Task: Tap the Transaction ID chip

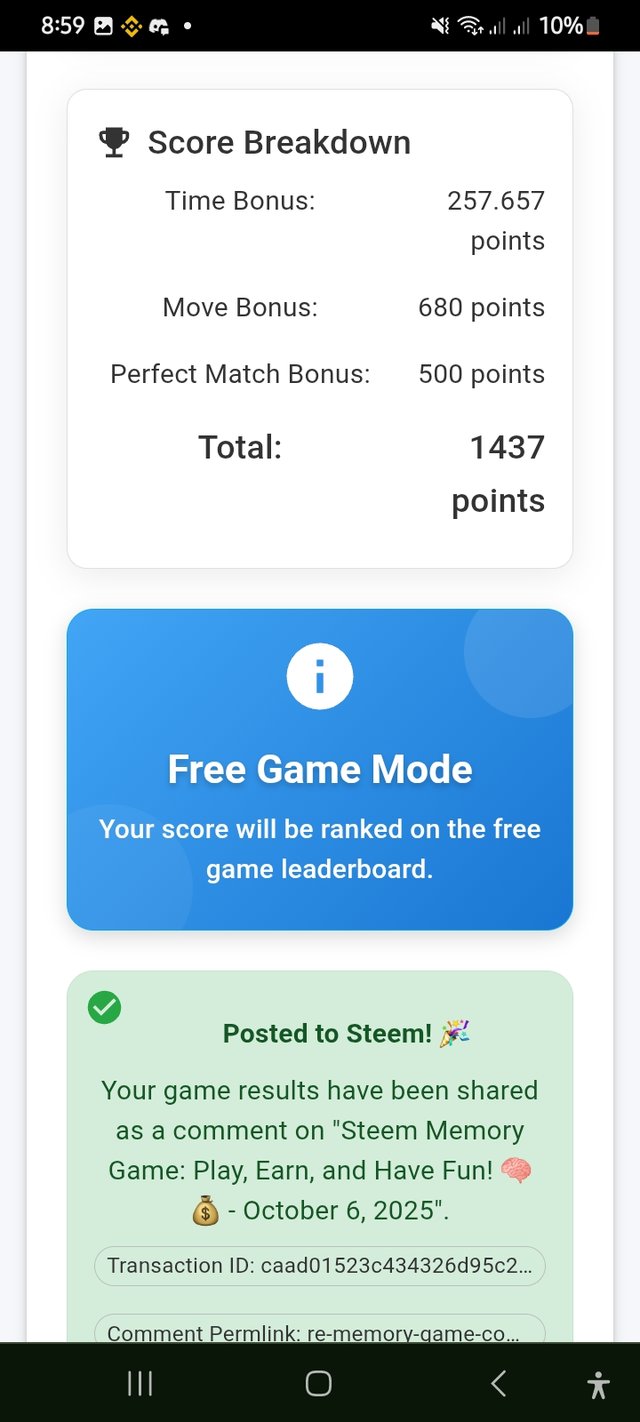Action: click(320, 1265)
